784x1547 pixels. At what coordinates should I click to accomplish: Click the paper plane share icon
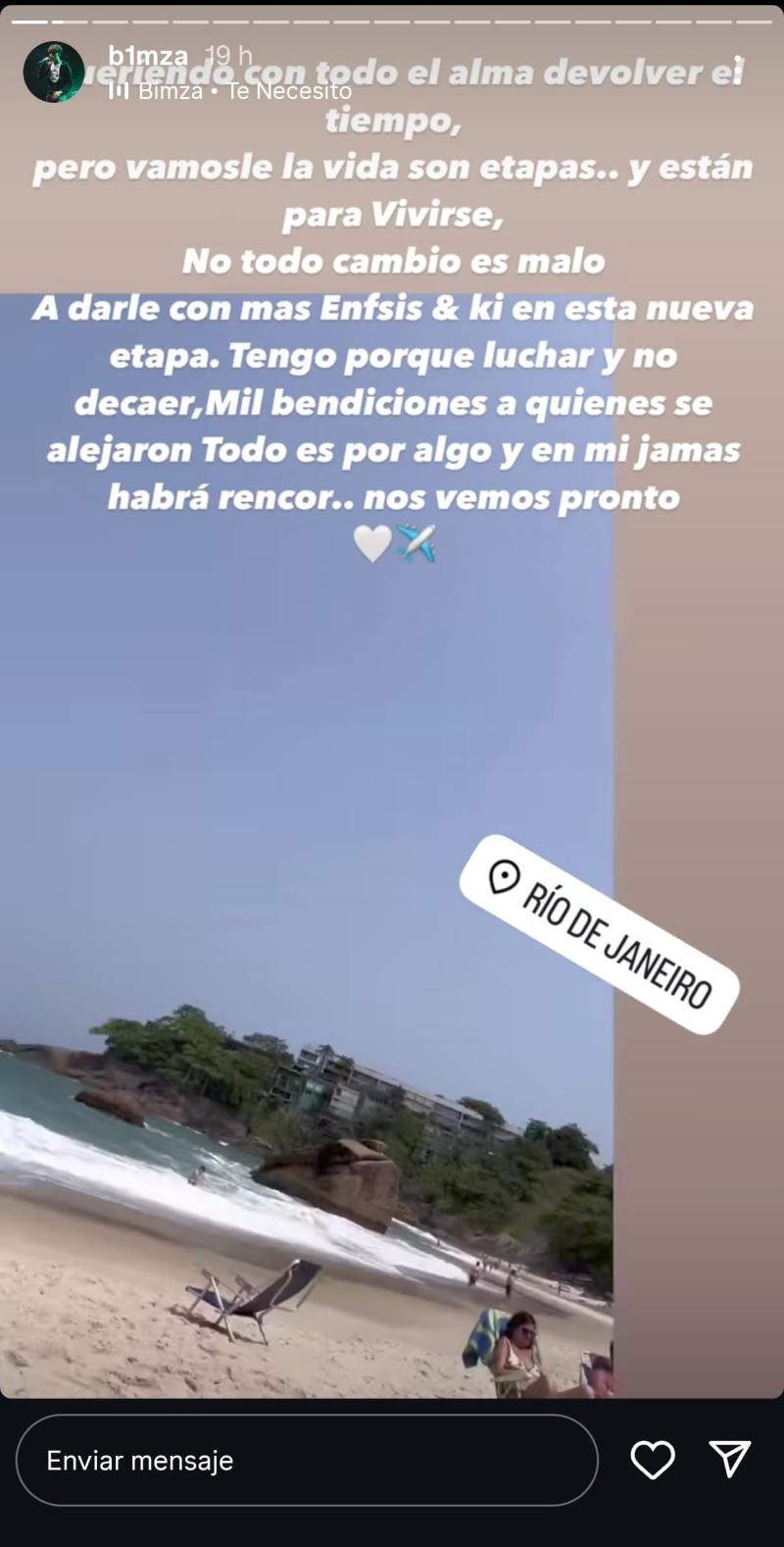coord(731,1461)
